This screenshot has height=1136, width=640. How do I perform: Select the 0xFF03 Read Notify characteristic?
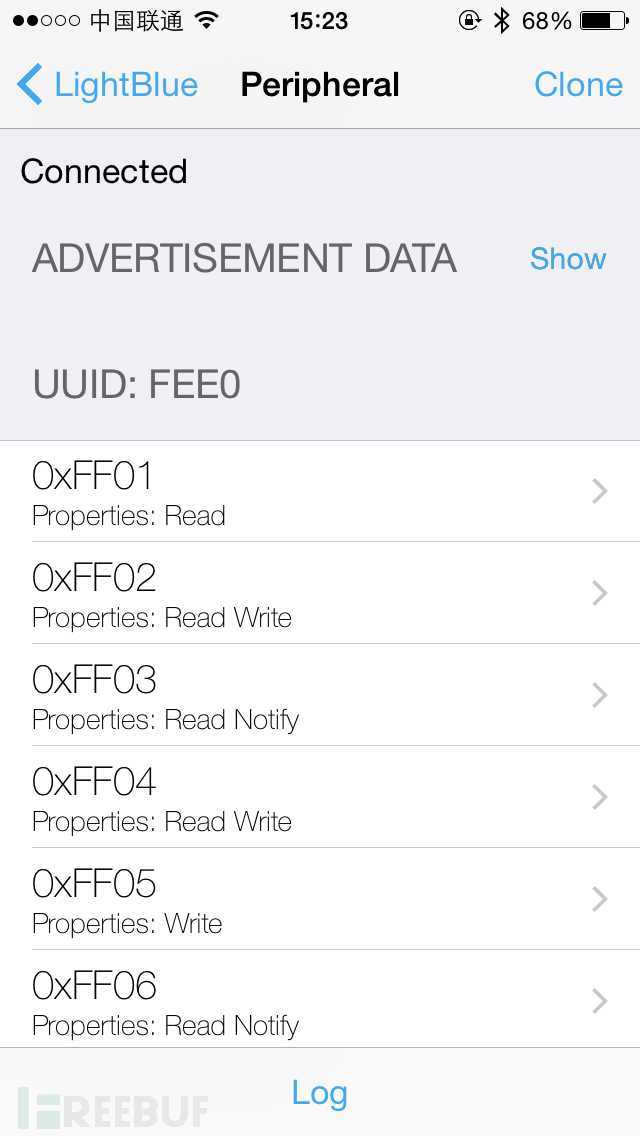320,696
